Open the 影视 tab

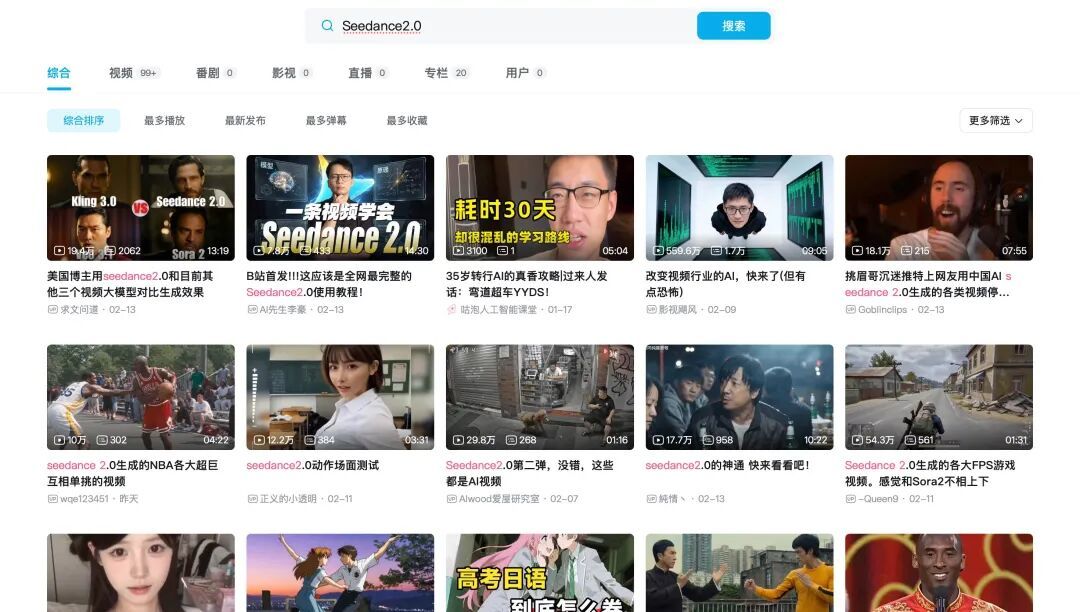click(x=284, y=73)
